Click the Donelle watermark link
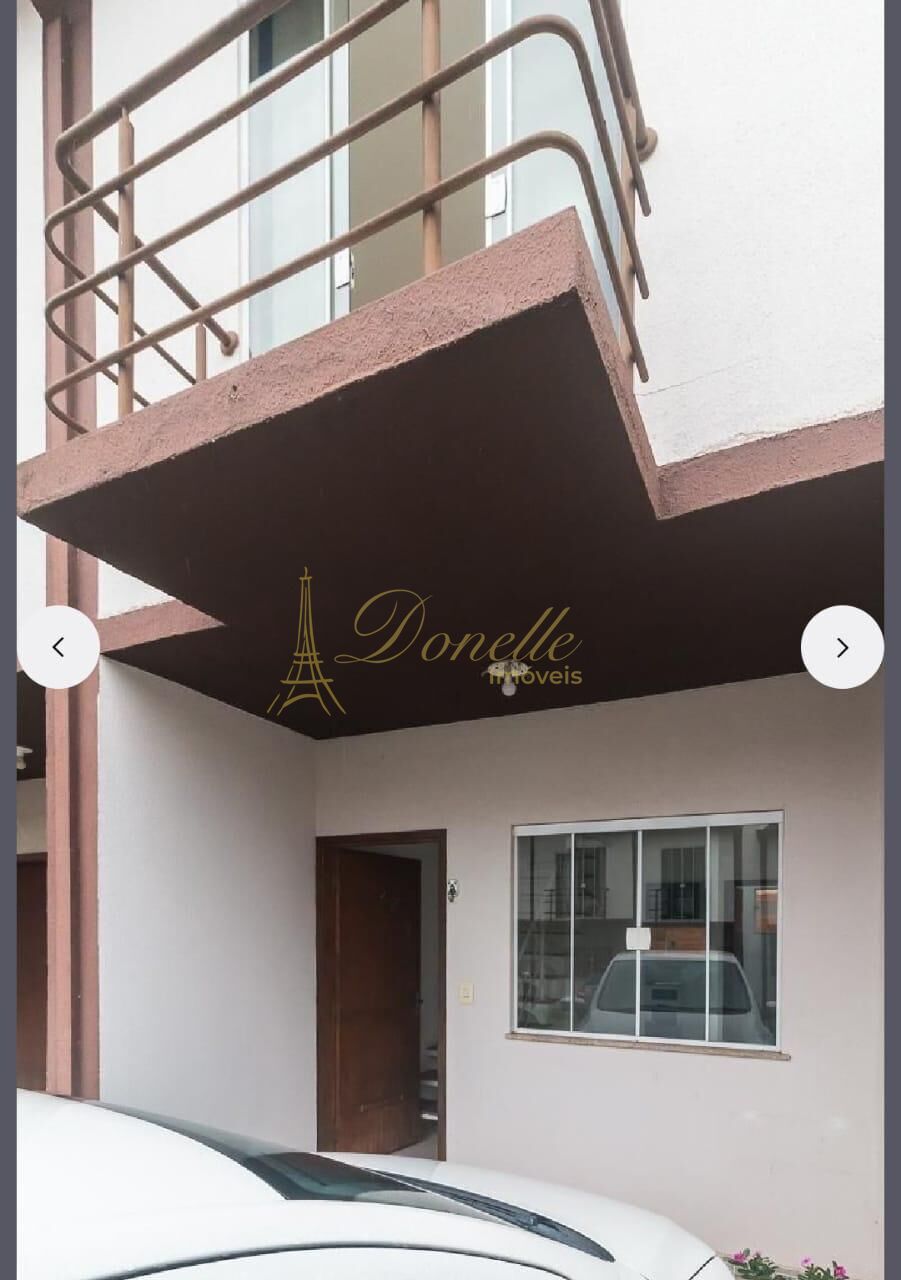Image resolution: width=901 pixels, height=1280 pixels. click(x=430, y=640)
